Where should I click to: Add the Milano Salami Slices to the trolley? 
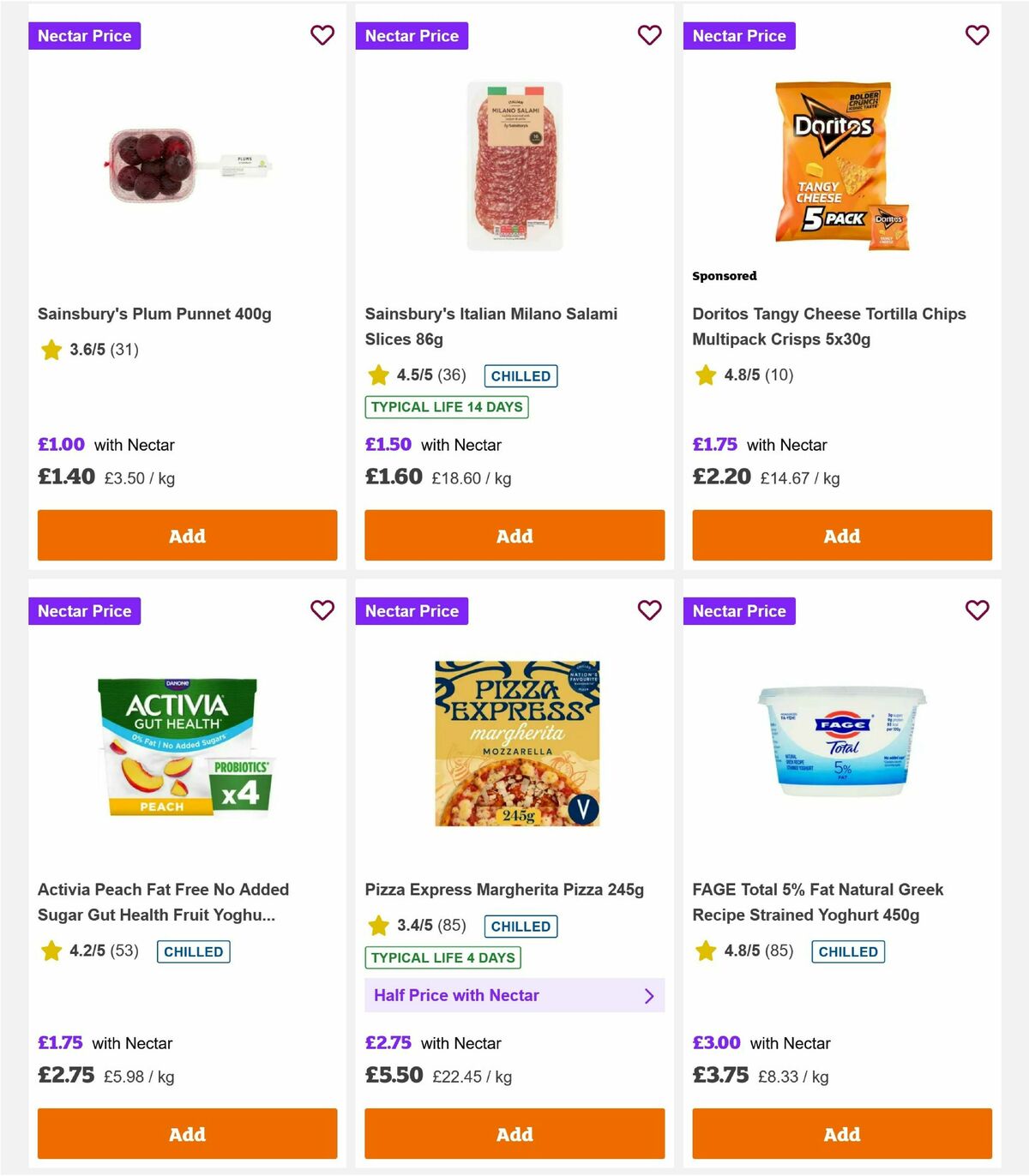514,535
